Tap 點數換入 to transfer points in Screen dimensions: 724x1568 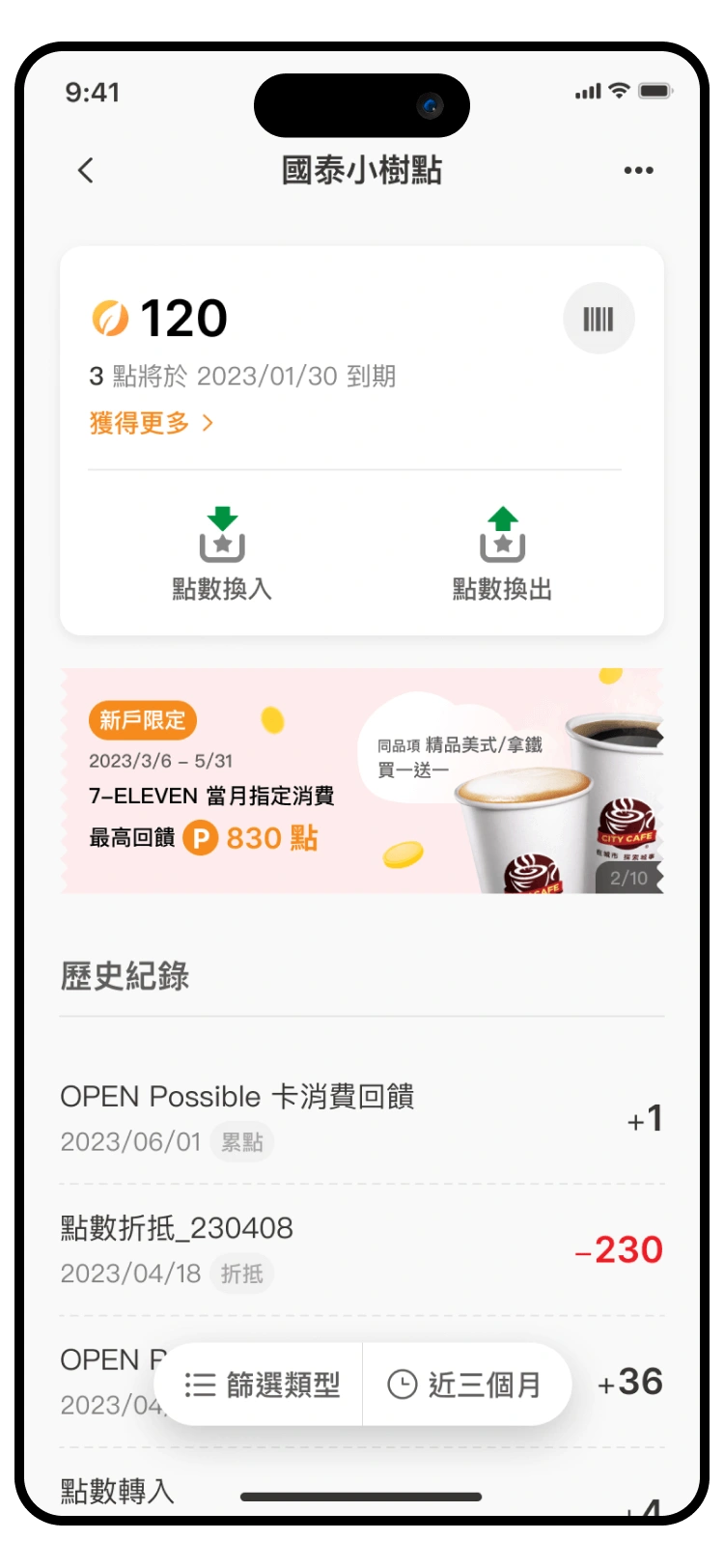point(222,554)
